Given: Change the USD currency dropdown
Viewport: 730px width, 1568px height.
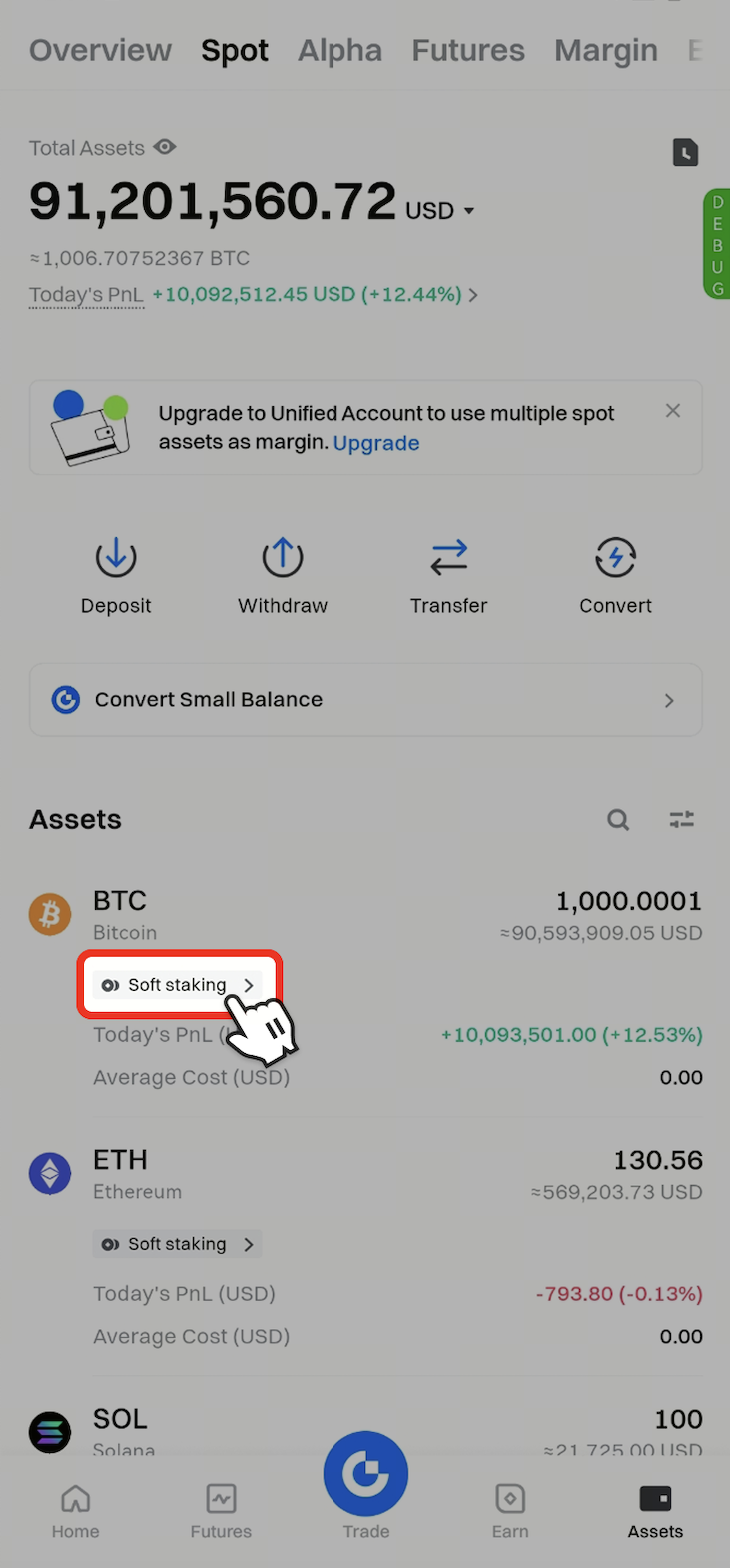Looking at the screenshot, I should [x=440, y=211].
